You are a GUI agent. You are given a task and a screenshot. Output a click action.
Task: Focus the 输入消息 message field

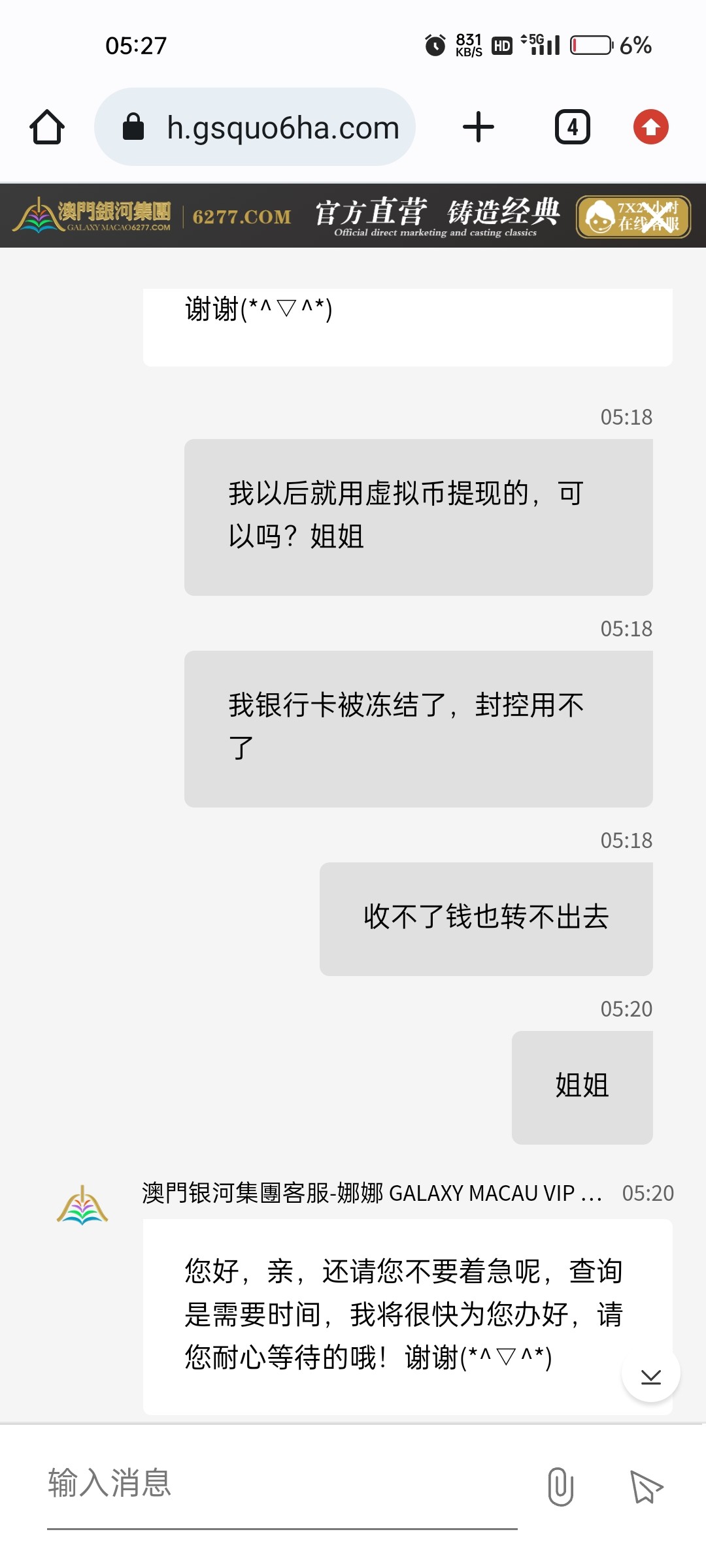pos(281,1483)
